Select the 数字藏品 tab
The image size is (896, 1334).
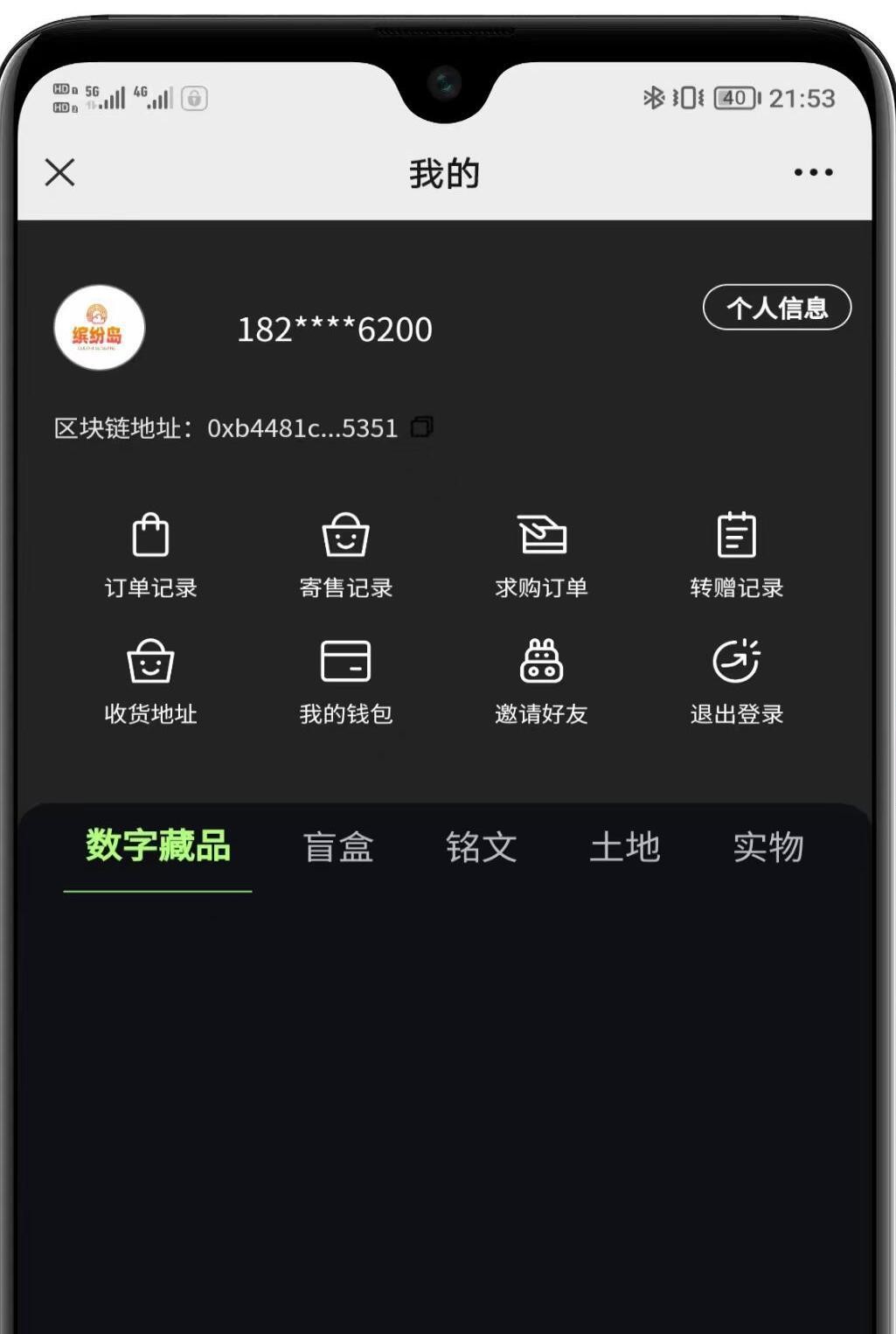[157, 846]
